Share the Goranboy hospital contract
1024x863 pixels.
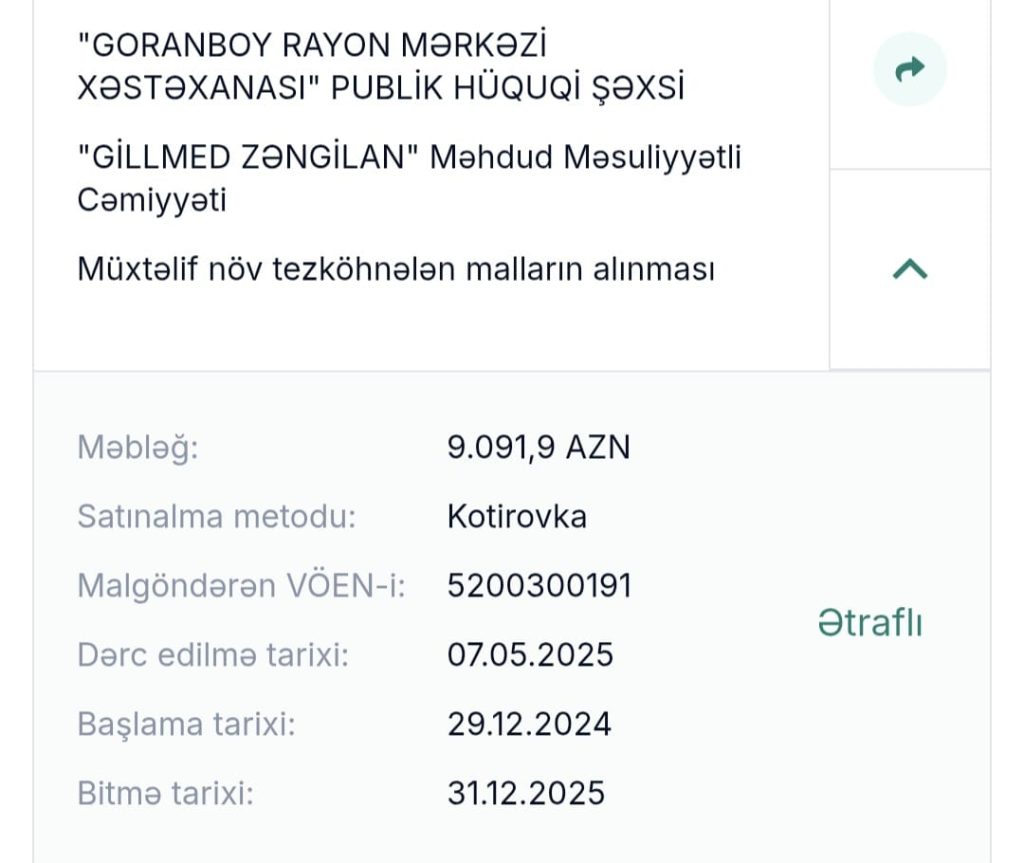tap(909, 69)
